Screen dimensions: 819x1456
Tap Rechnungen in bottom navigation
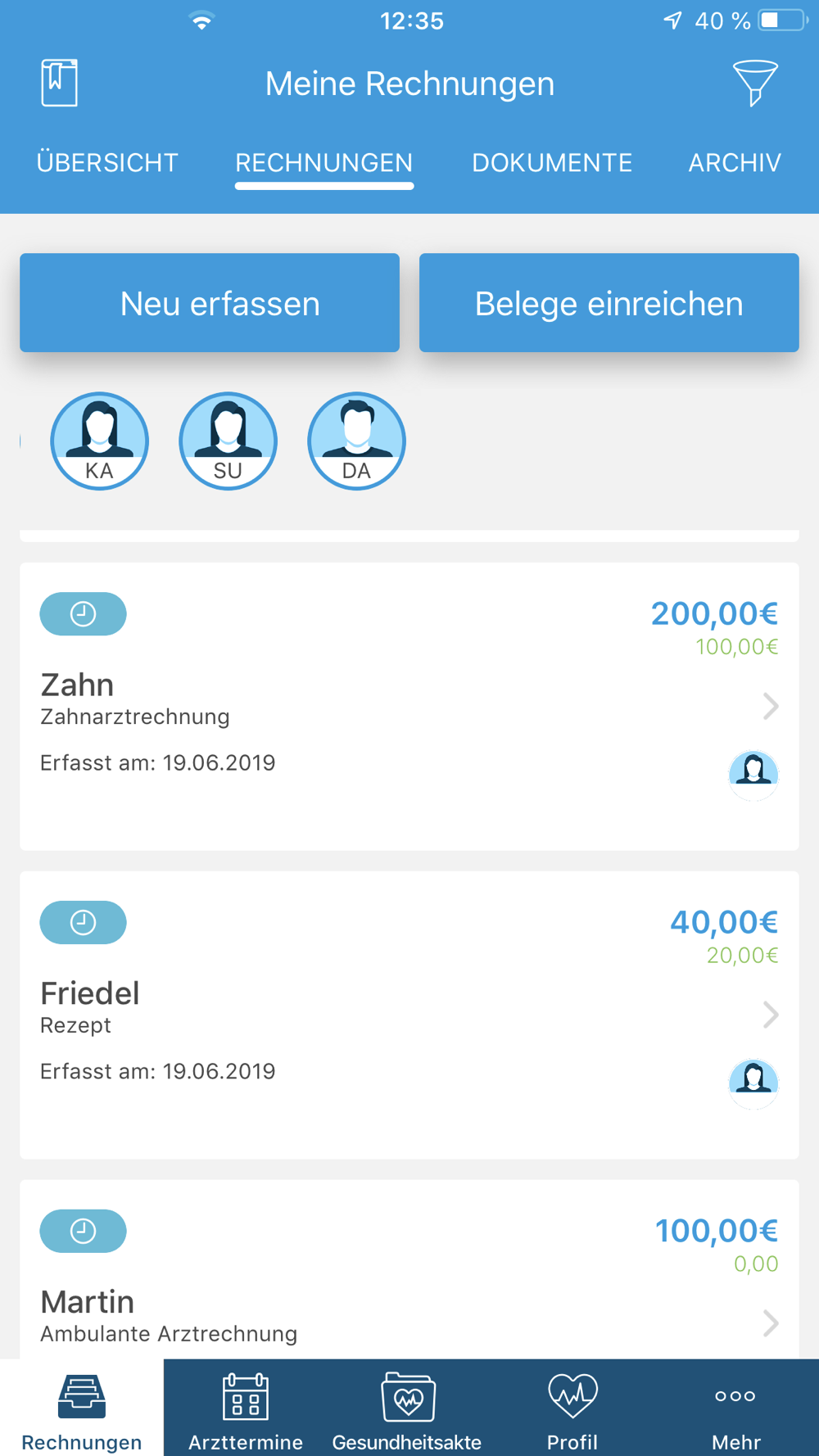click(x=82, y=1409)
